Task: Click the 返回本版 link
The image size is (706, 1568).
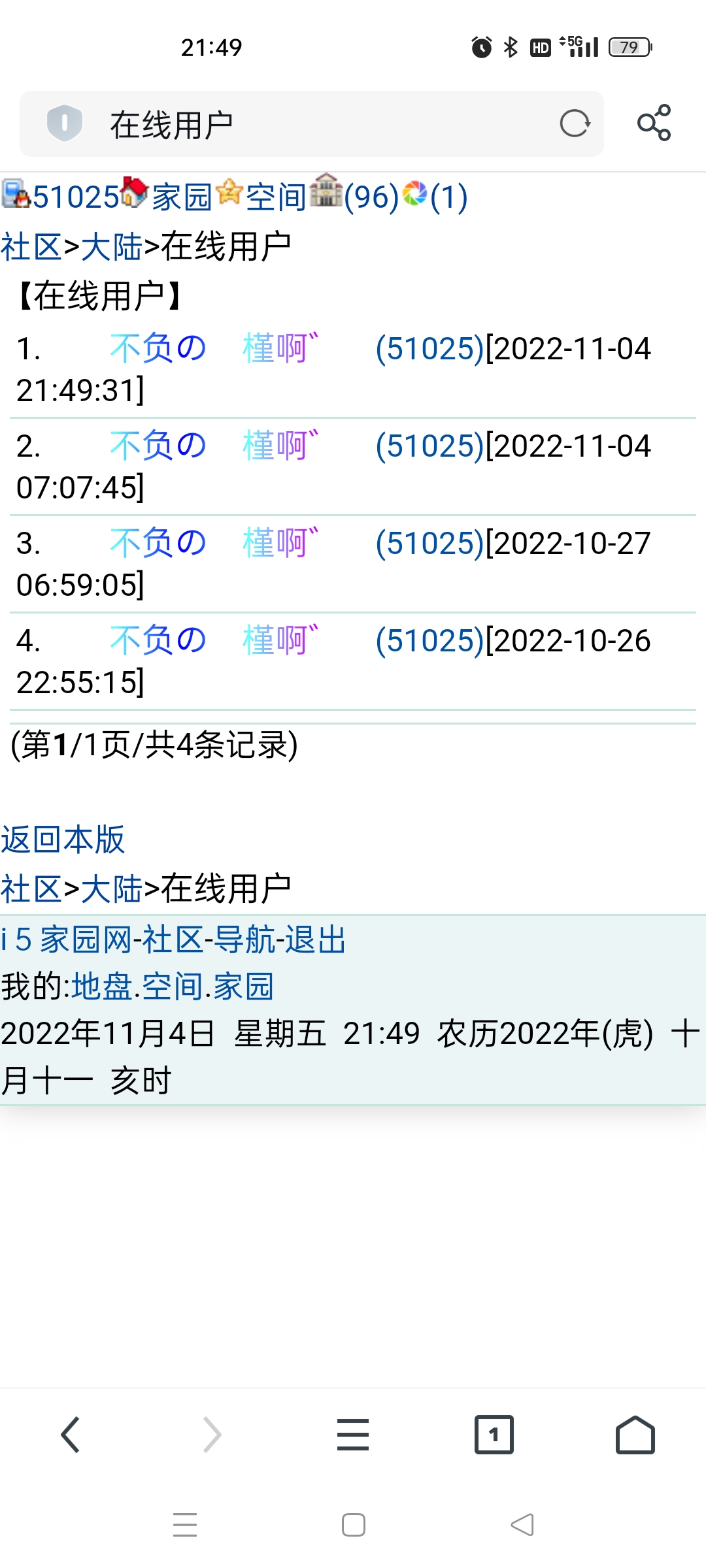Action: [x=63, y=840]
